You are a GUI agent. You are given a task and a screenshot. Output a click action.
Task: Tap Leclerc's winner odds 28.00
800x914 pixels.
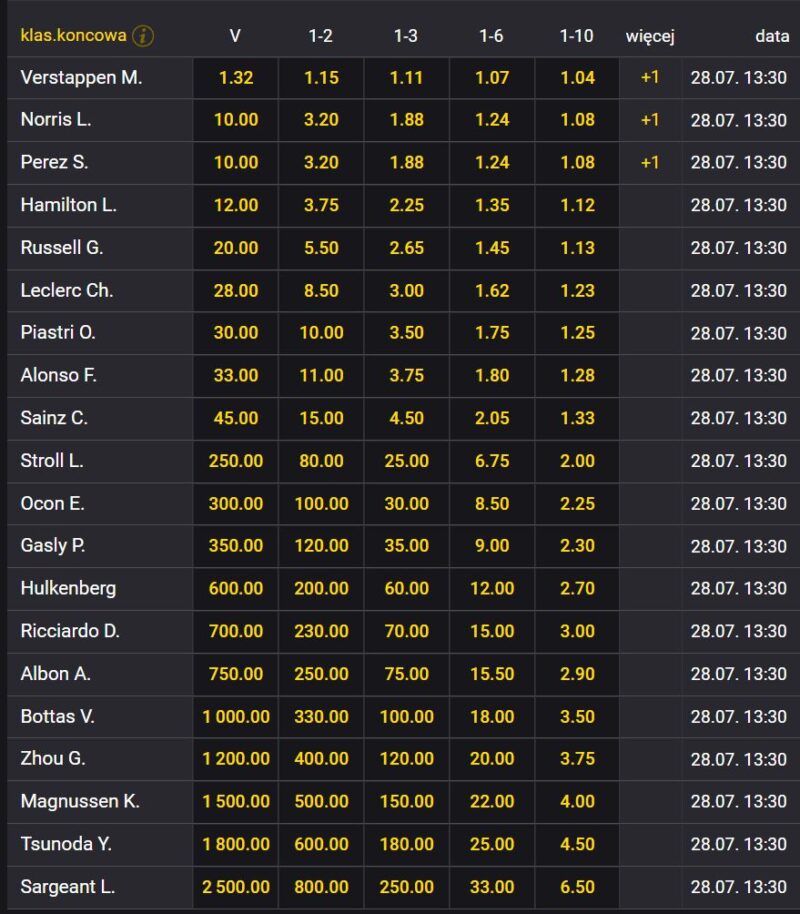235,291
